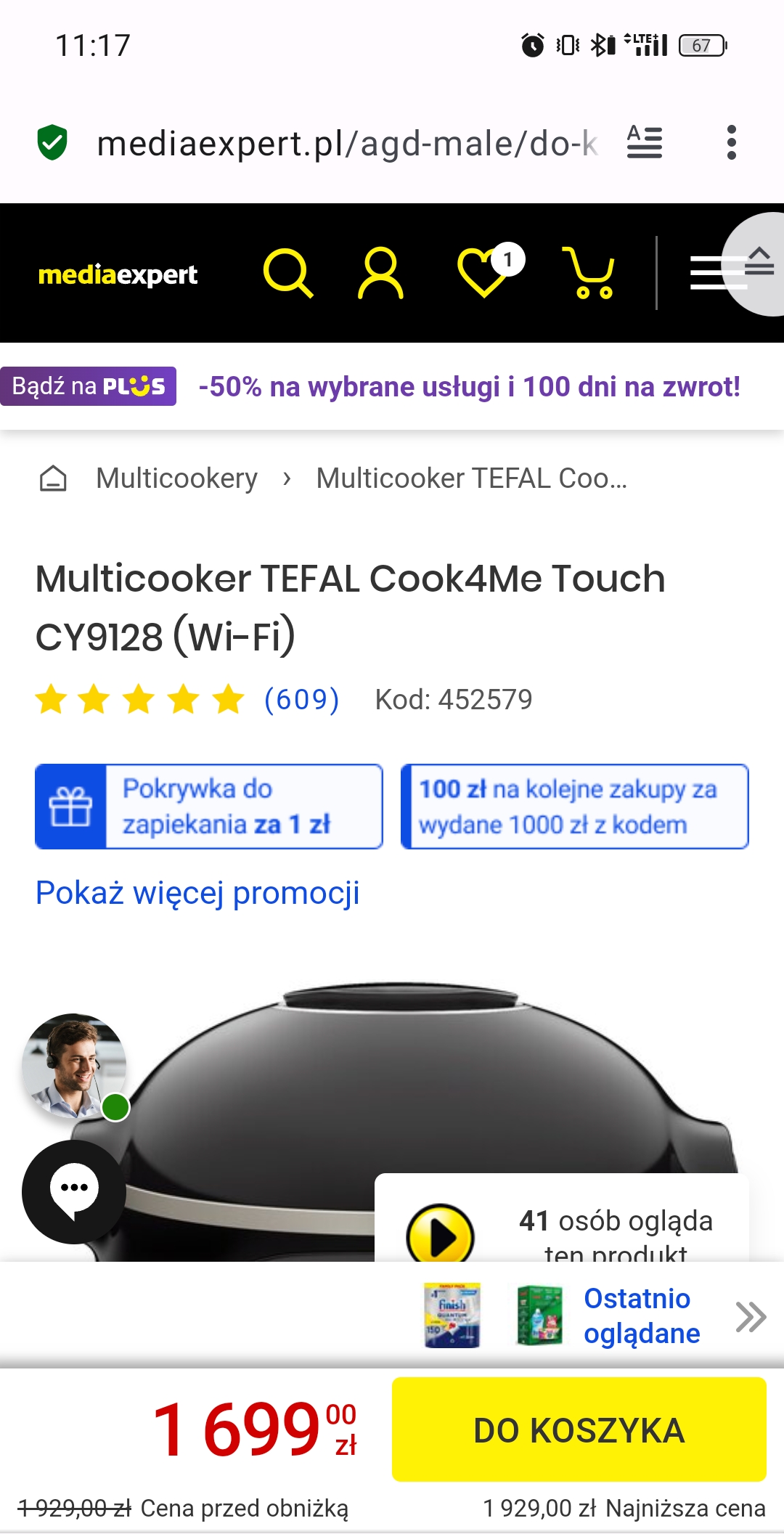The image size is (784, 1534).
Task: Open the Bądź na PLUS promo banner
Action: click(89, 386)
